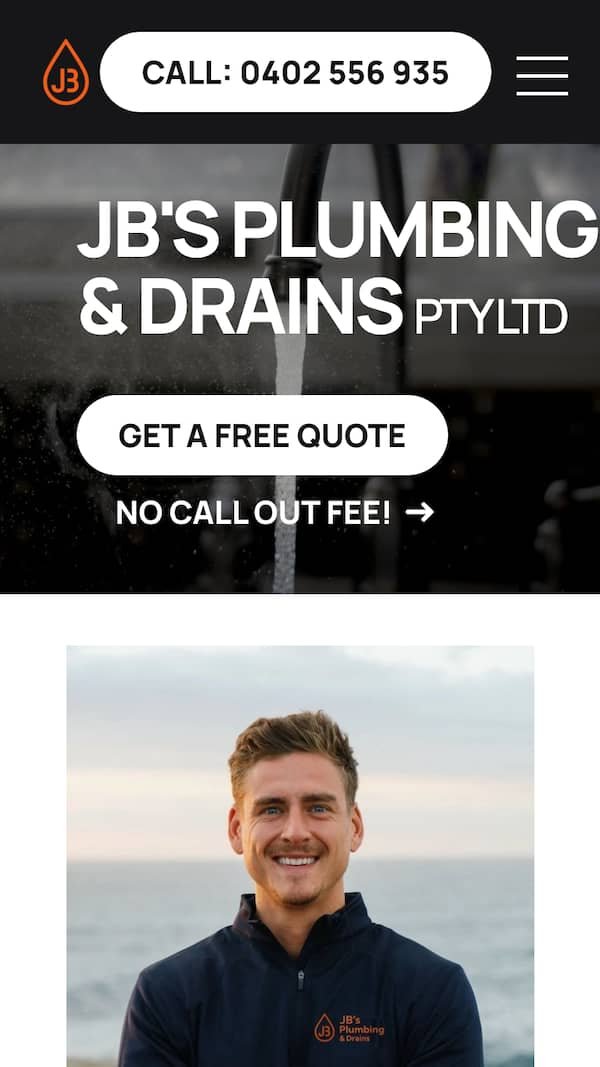Tap the Call 0402 556 935 button
The width and height of the screenshot is (600, 1067).
coord(295,72)
